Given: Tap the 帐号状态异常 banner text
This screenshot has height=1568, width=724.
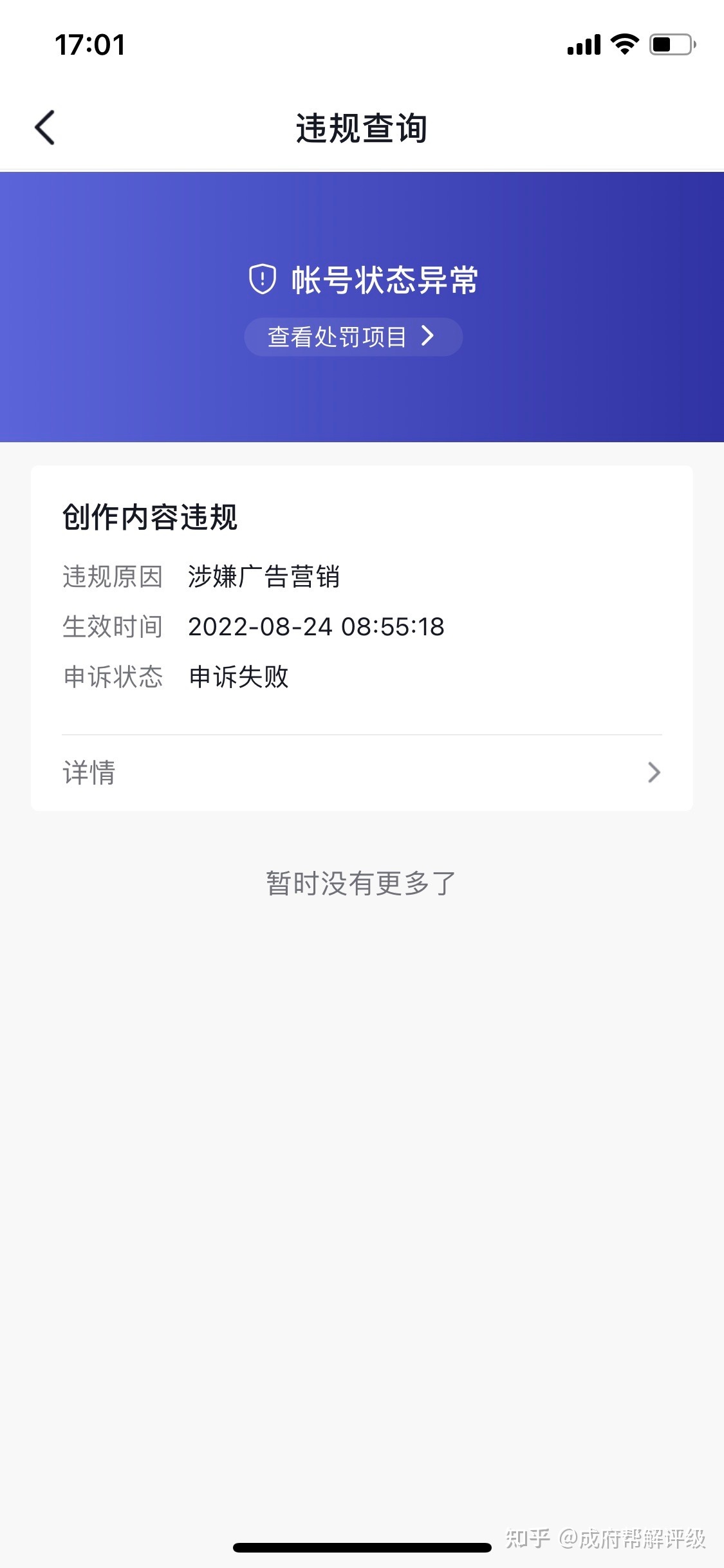Looking at the screenshot, I should pyautogui.click(x=384, y=279).
